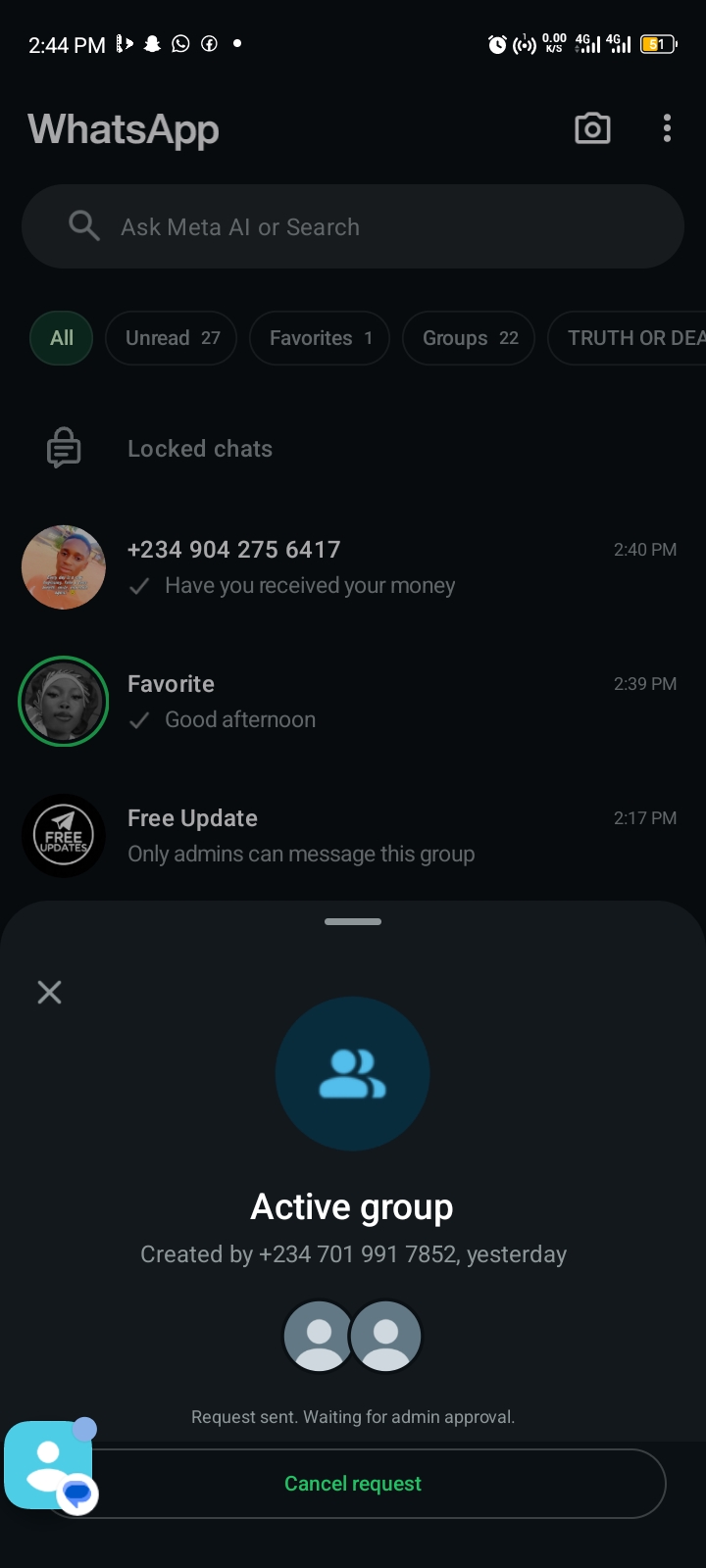Open the three-dot overflow menu
This screenshot has height=1568, width=706.
(667, 128)
